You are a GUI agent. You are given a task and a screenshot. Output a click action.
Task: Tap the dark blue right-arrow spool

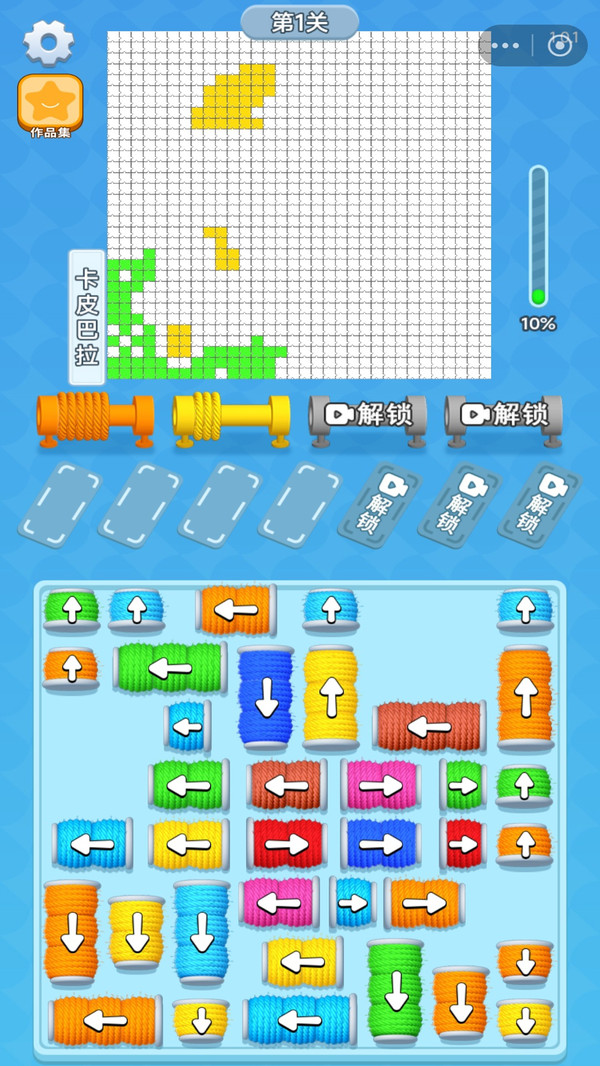[x=381, y=844]
